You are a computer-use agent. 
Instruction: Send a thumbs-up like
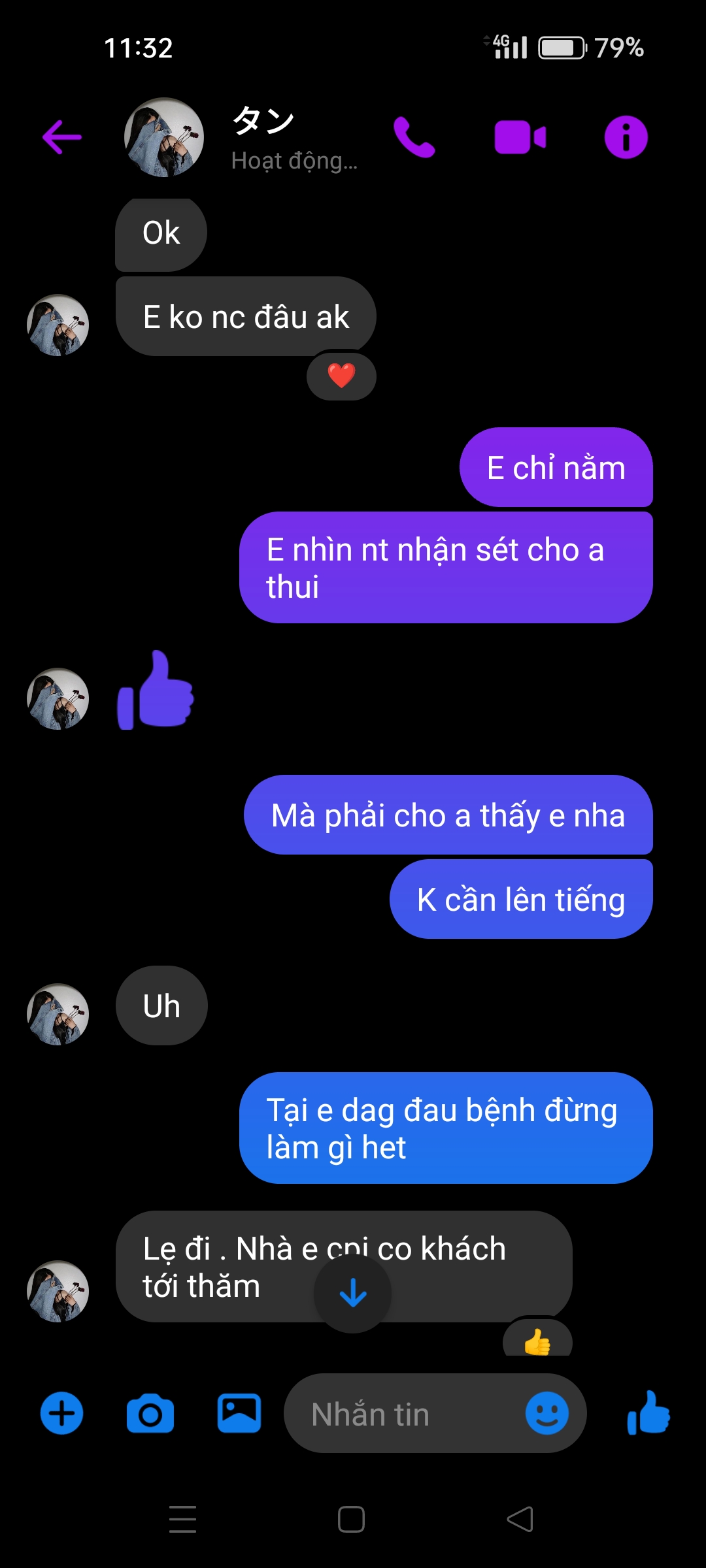point(648,1413)
